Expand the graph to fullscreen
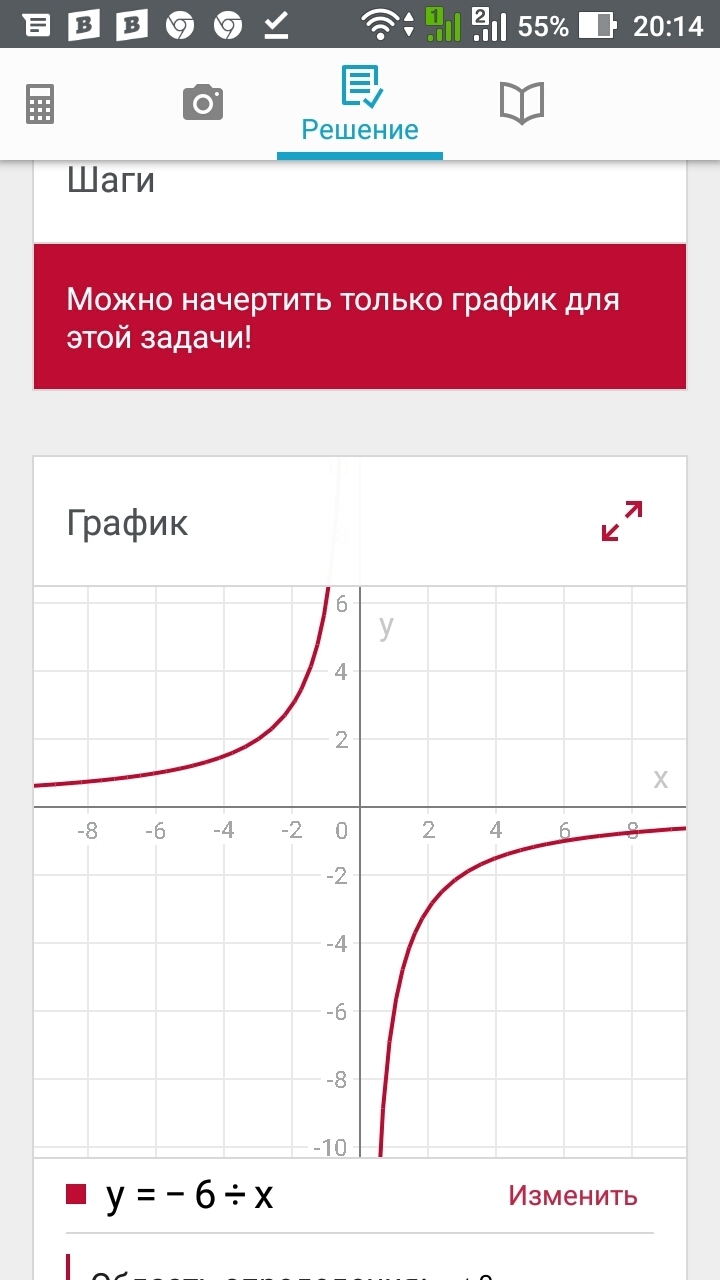720x1280 pixels. pos(621,521)
